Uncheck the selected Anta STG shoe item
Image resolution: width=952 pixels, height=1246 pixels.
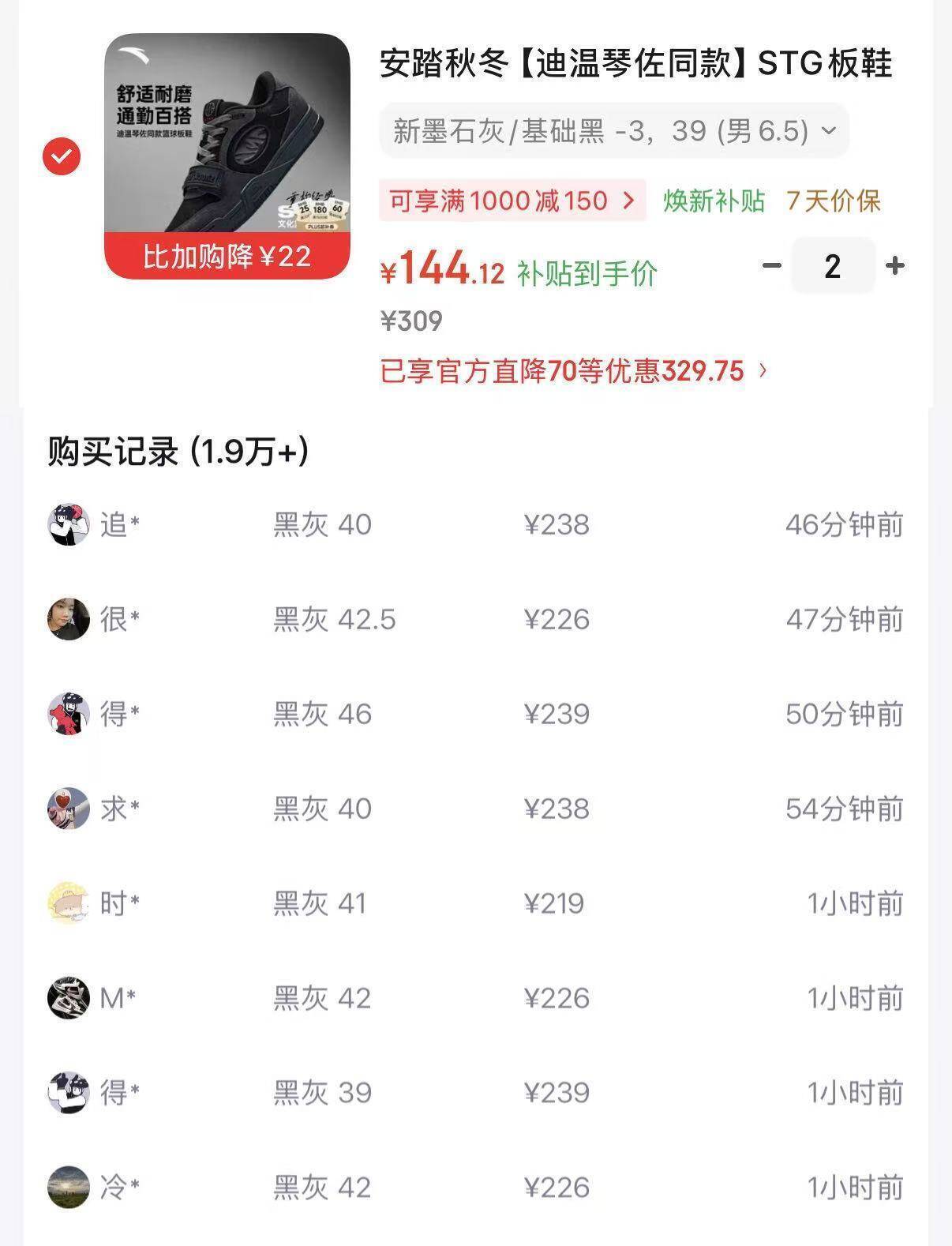(x=62, y=156)
